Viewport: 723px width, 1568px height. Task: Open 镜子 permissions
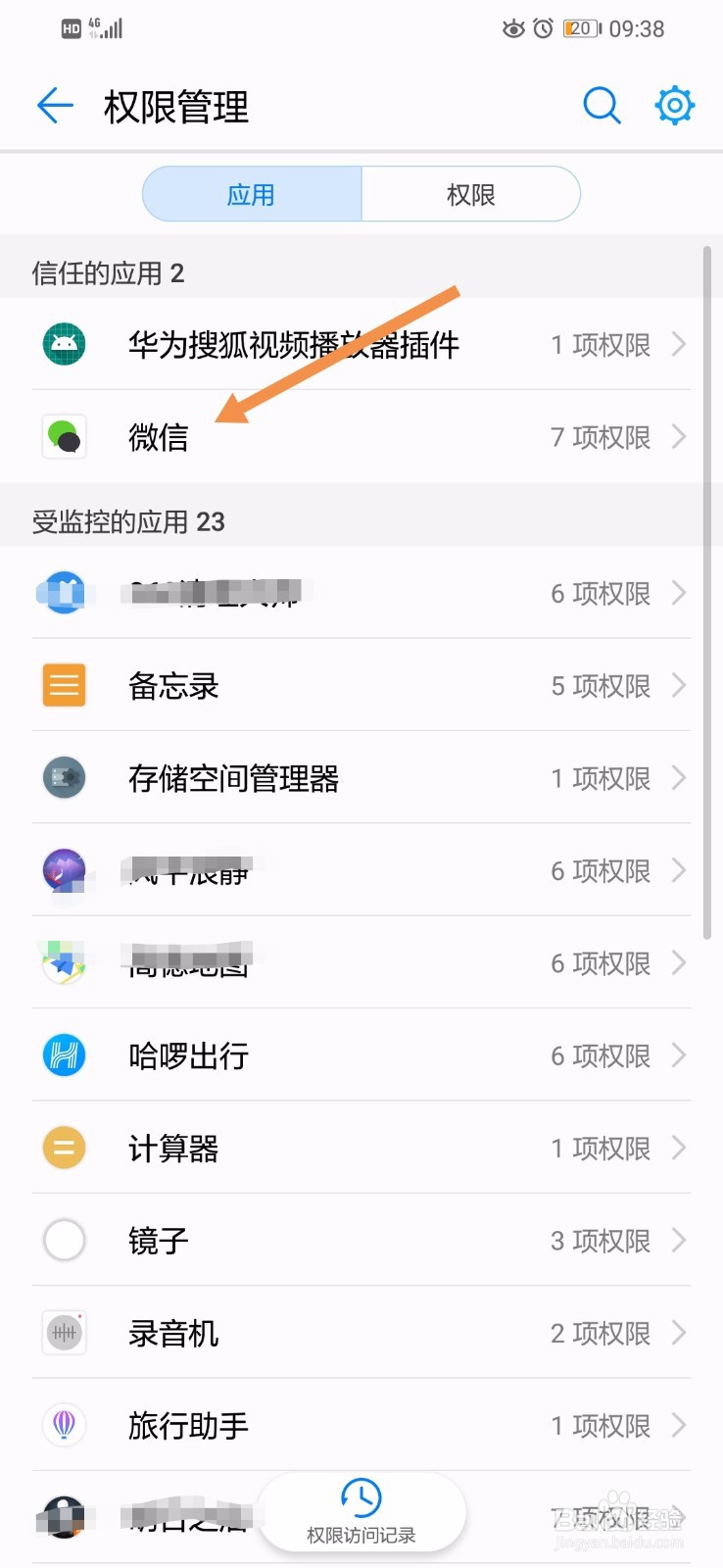tap(361, 1241)
